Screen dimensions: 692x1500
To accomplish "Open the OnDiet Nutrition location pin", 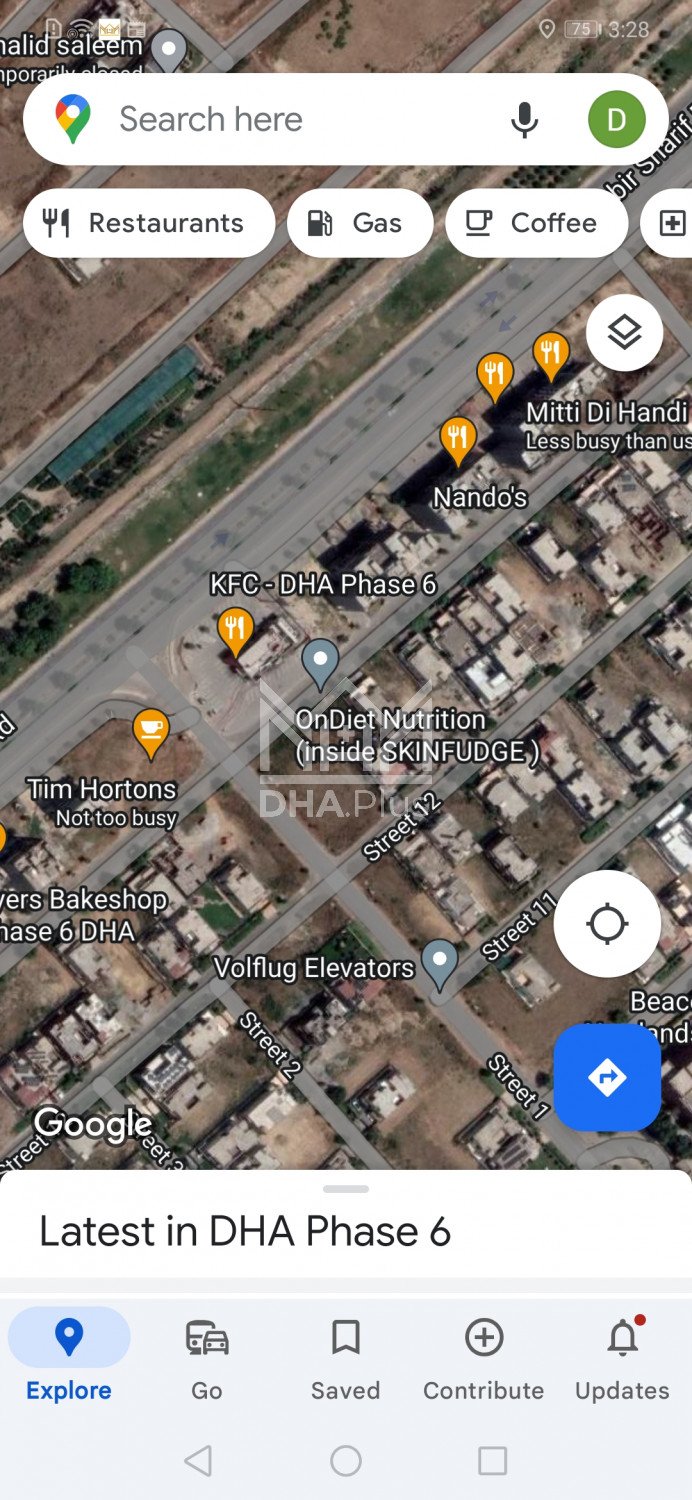I will [x=321, y=662].
